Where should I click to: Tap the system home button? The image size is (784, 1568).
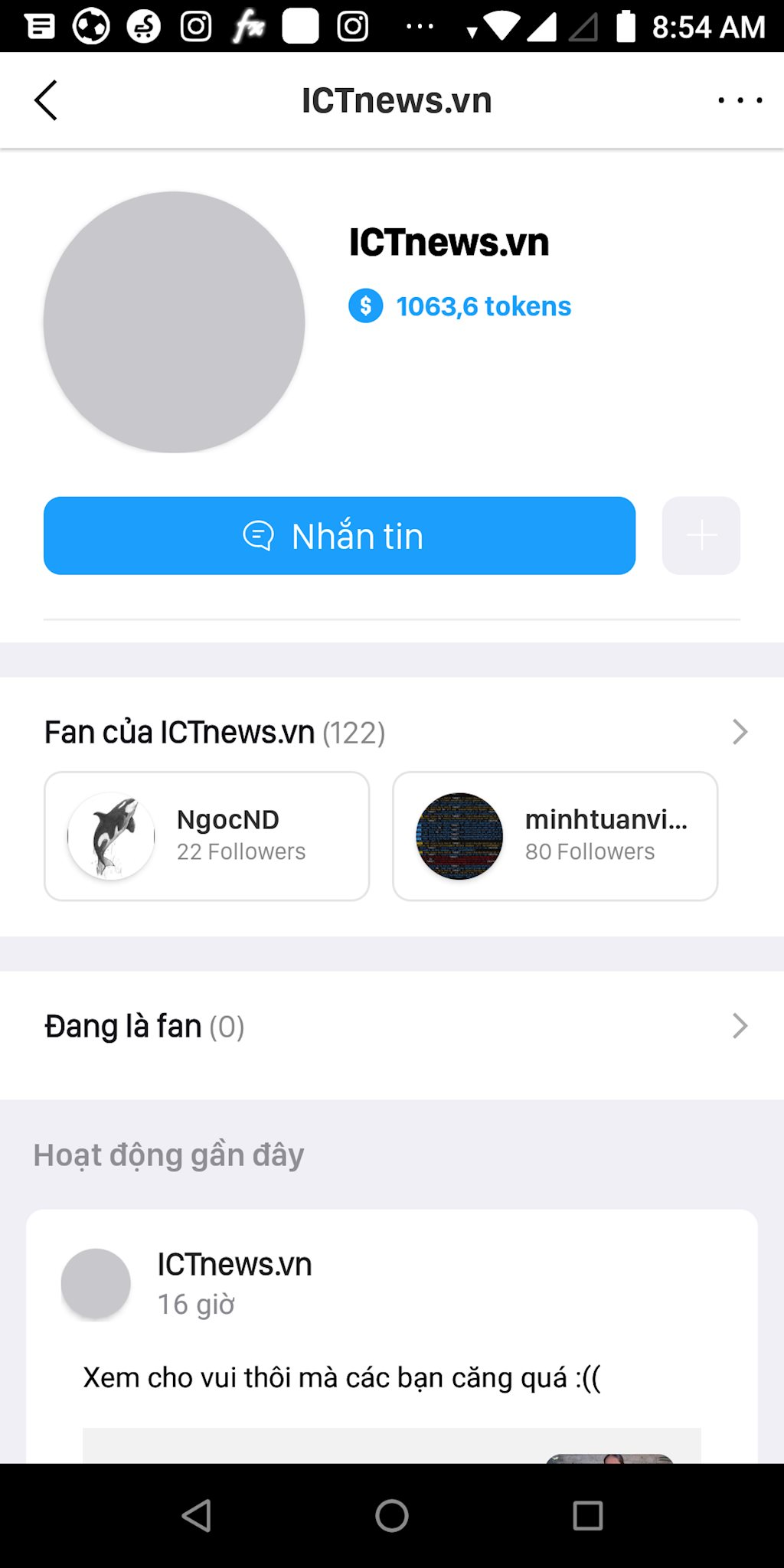392,1515
